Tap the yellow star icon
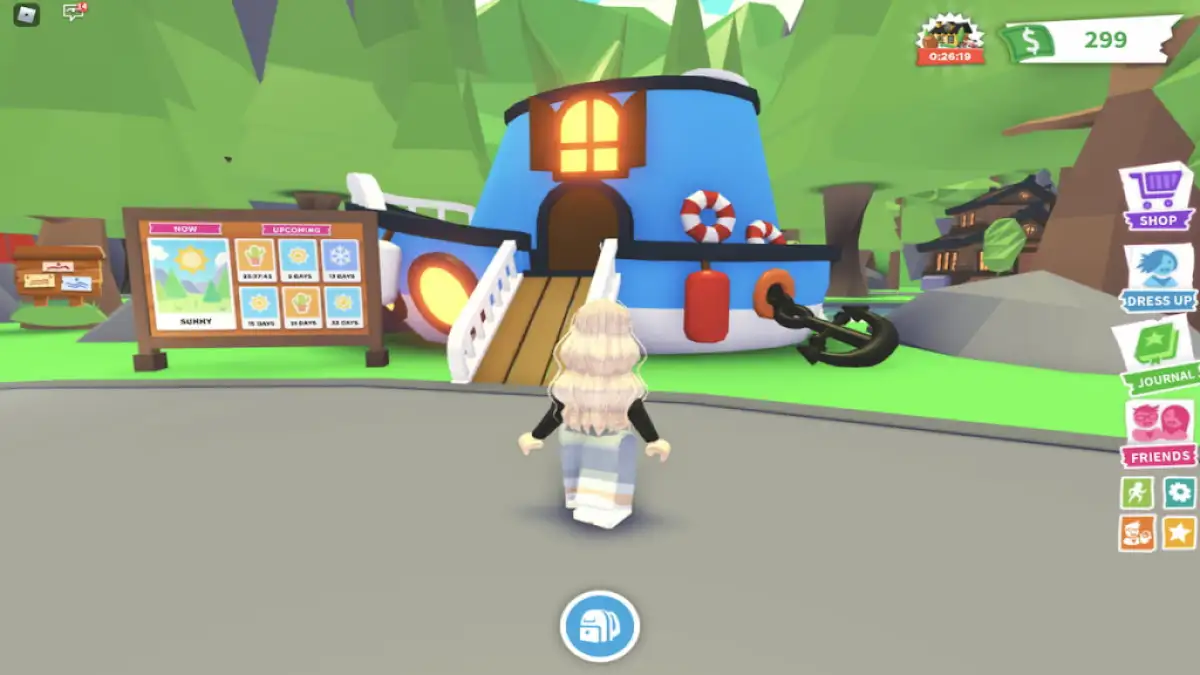This screenshot has width=1200, height=675. point(1179,533)
